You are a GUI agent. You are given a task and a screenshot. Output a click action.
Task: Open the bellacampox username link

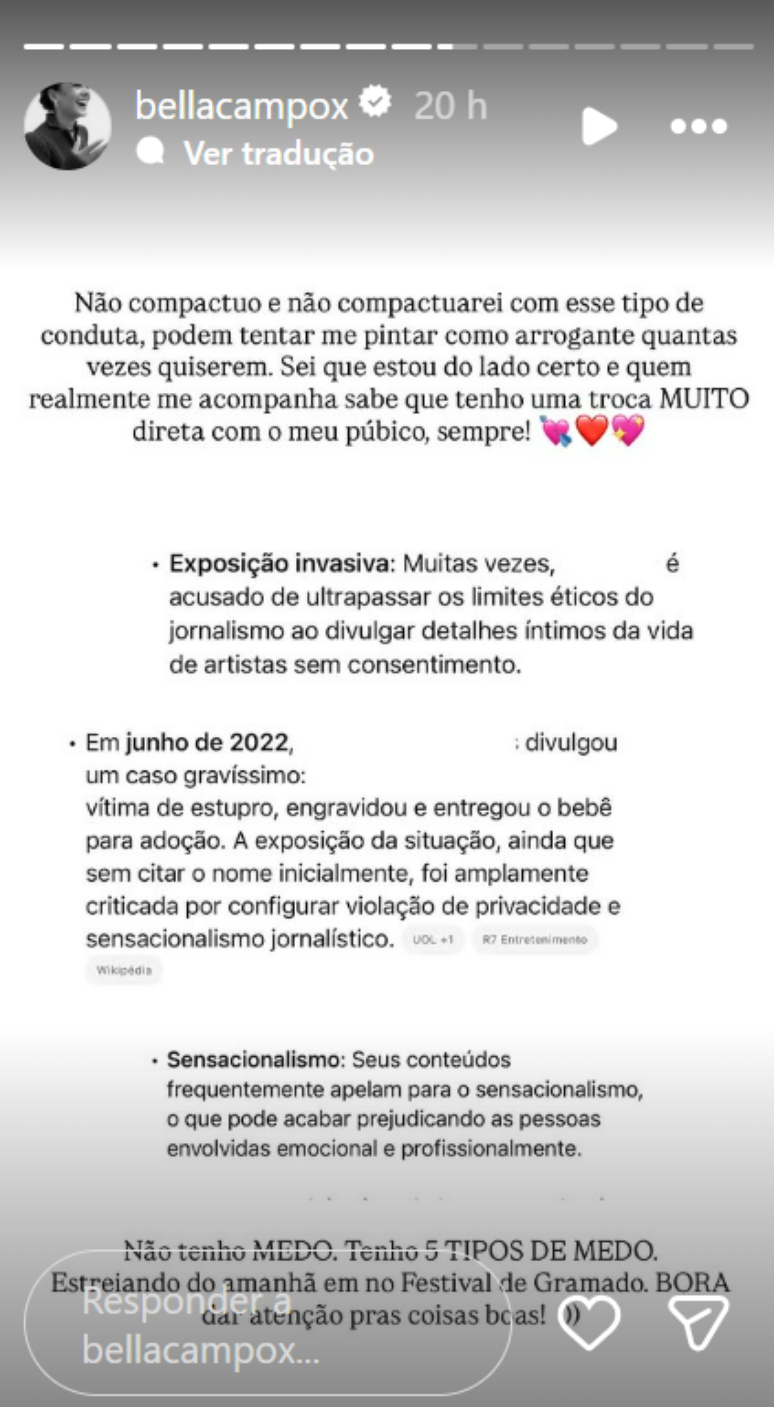tap(241, 105)
